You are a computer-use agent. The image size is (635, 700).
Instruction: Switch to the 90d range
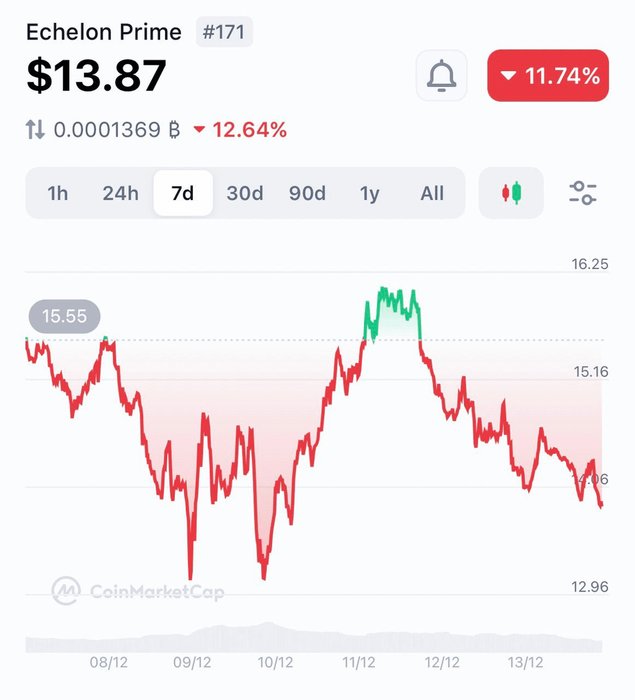click(307, 193)
